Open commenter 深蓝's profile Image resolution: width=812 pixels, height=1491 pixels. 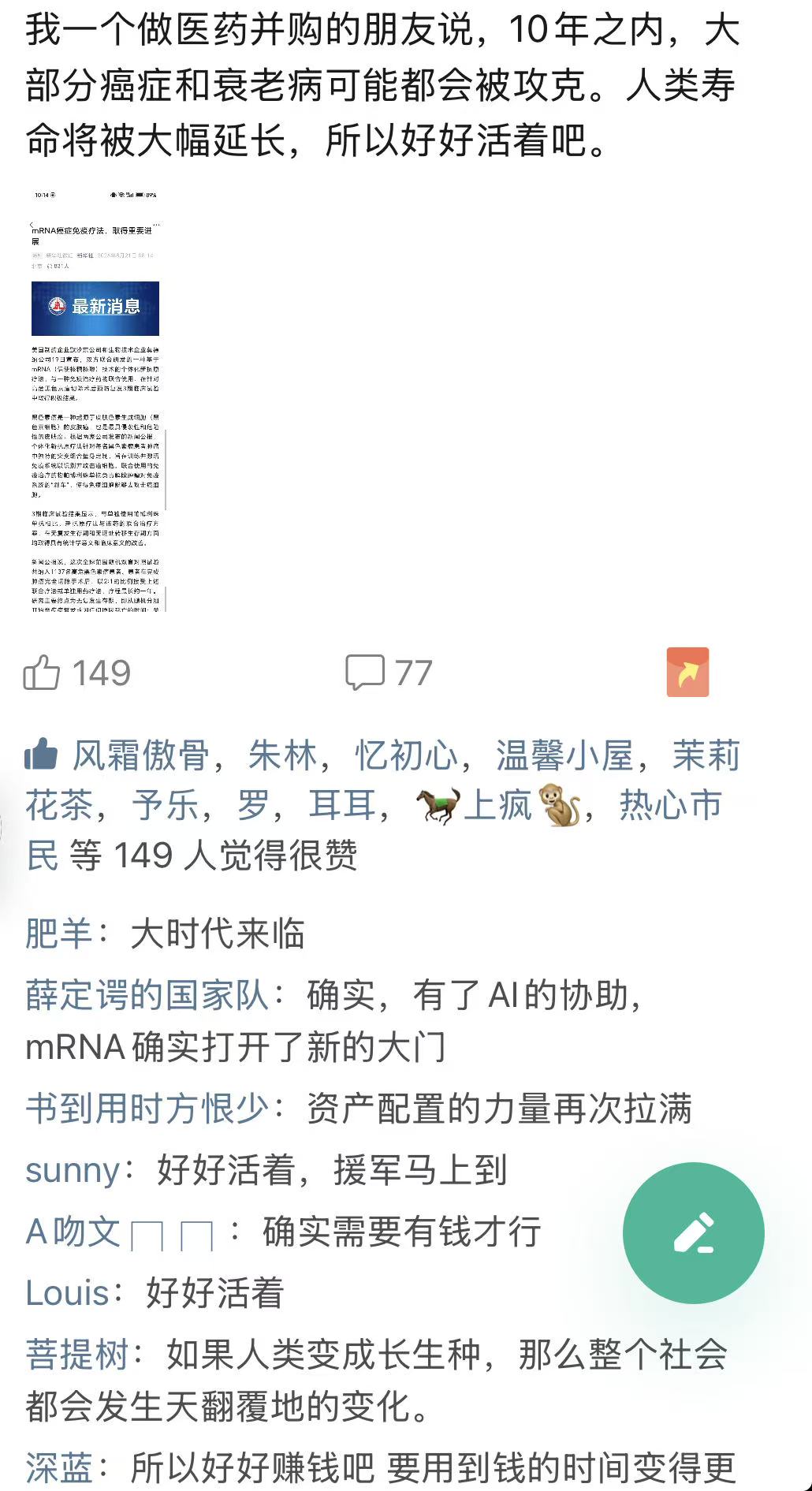(x=59, y=1468)
